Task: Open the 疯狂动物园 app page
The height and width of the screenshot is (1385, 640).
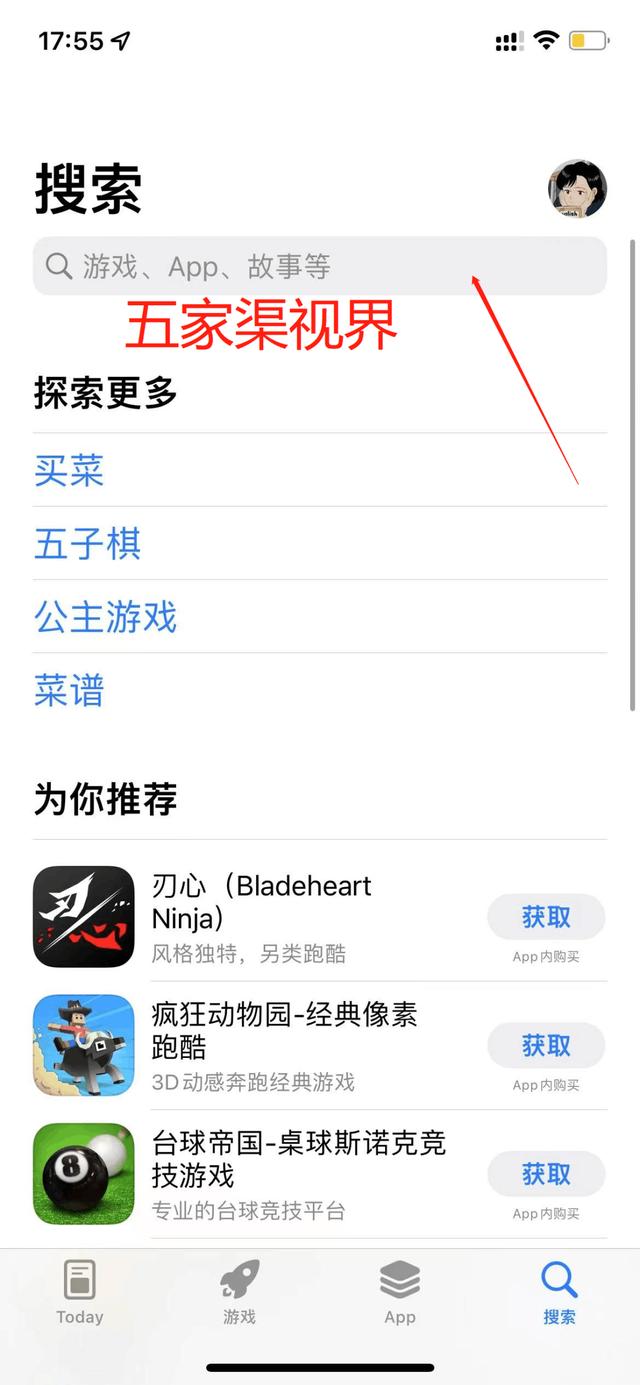Action: click(284, 1031)
